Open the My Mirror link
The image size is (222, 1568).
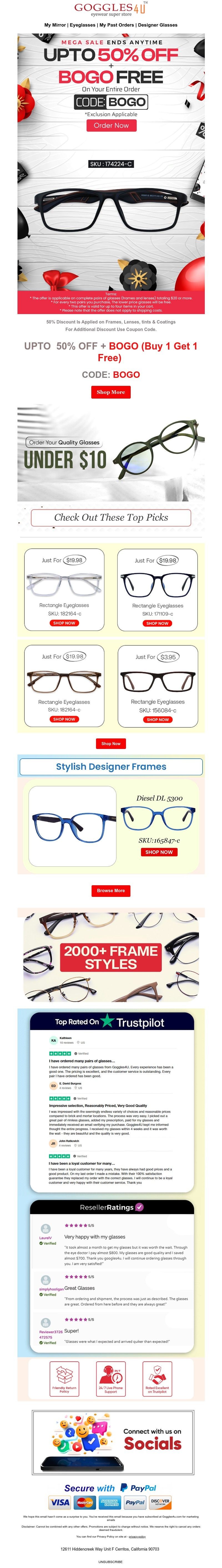coord(55,25)
